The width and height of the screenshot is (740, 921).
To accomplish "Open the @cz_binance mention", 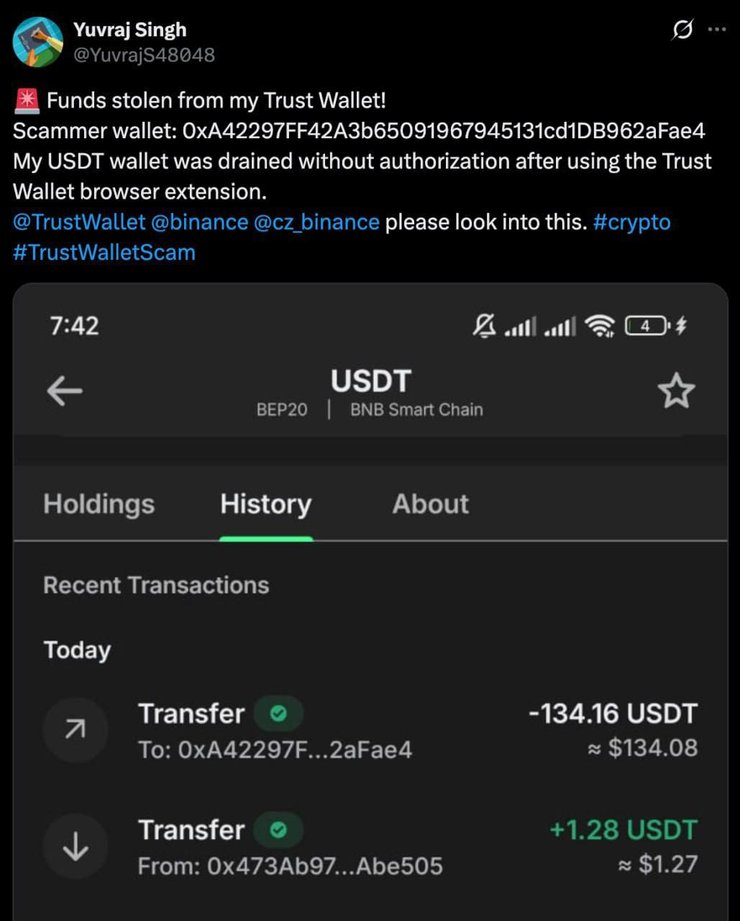I will 318,222.
